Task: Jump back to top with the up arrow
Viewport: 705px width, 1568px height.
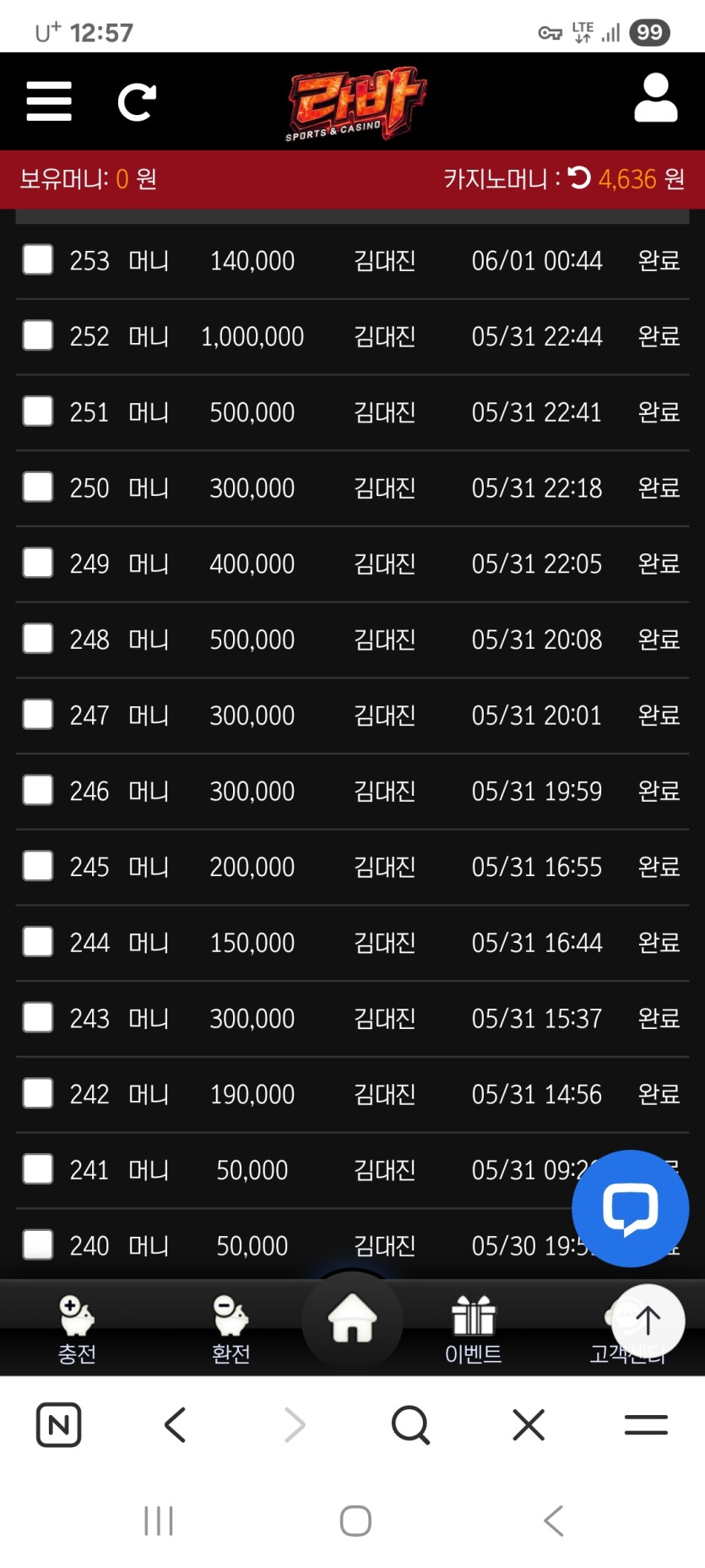Action: coord(648,1320)
